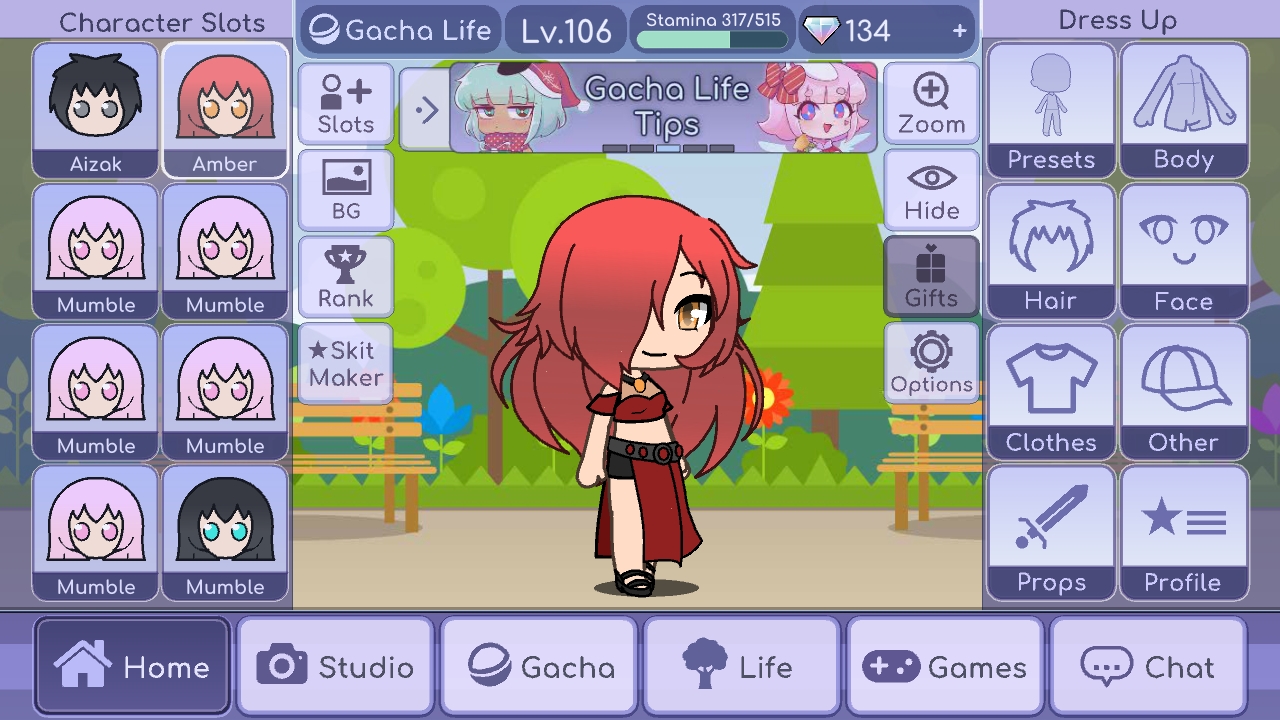Open the Chat tab
This screenshot has height=720, width=1280.
coord(1148,666)
